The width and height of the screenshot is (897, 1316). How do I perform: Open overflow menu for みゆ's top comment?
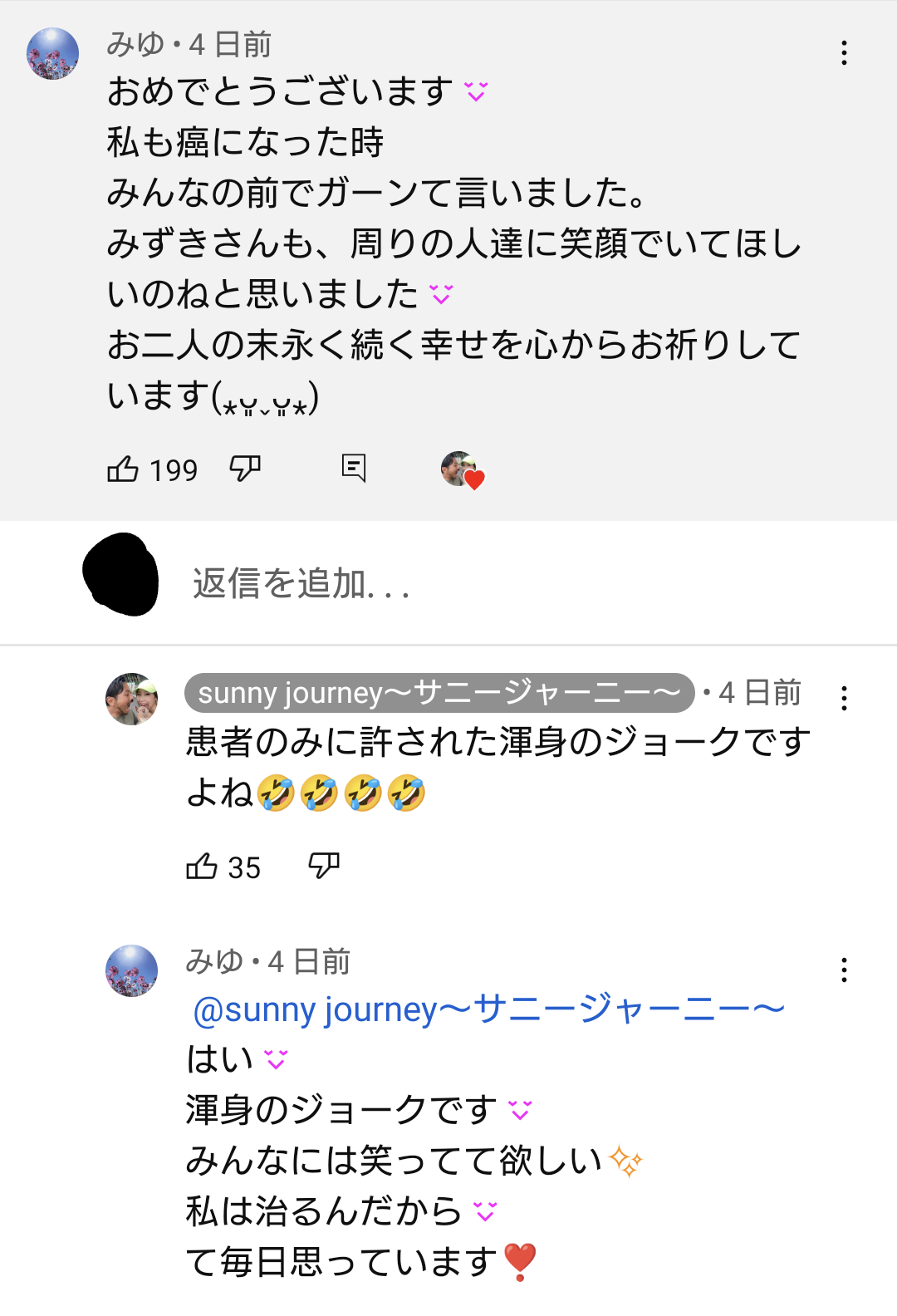844,53
